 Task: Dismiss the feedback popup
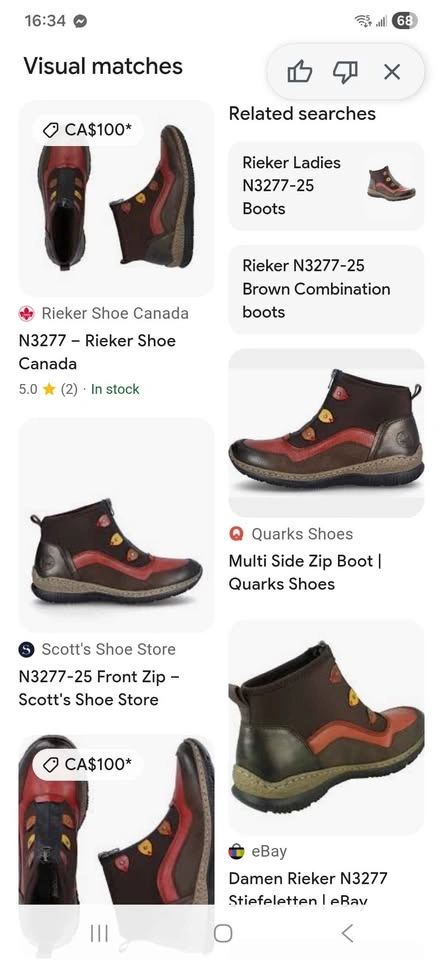392,72
